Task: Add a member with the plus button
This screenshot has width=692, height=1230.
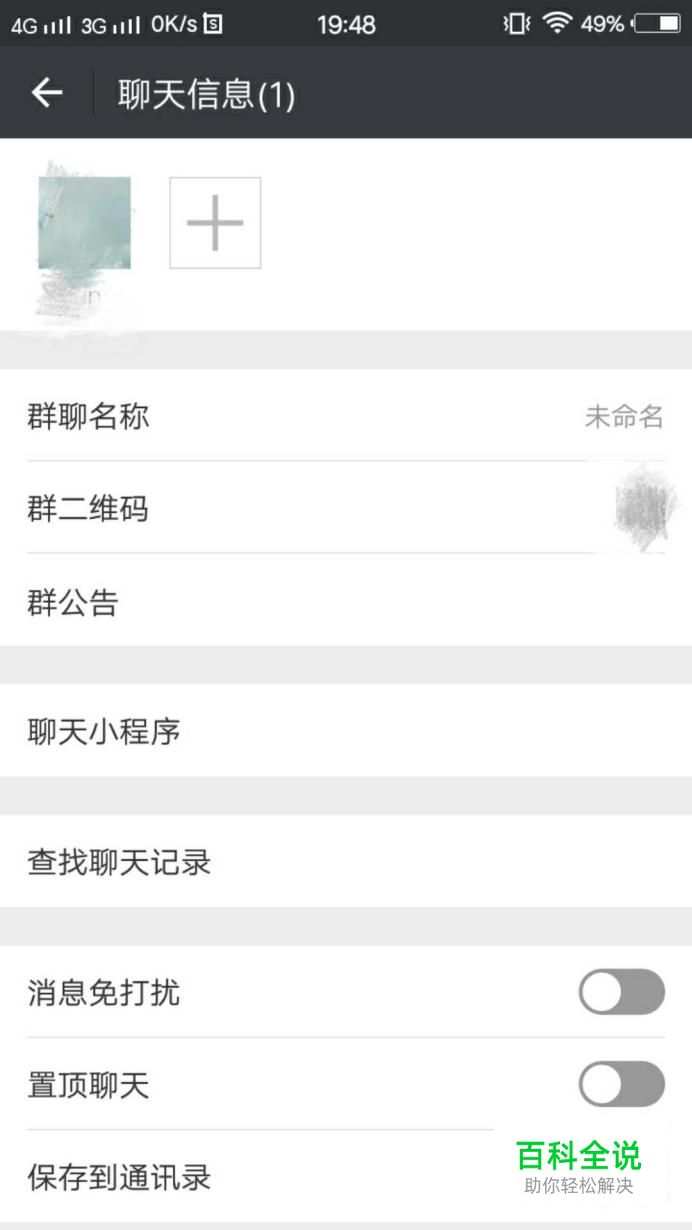Action: [215, 223]
